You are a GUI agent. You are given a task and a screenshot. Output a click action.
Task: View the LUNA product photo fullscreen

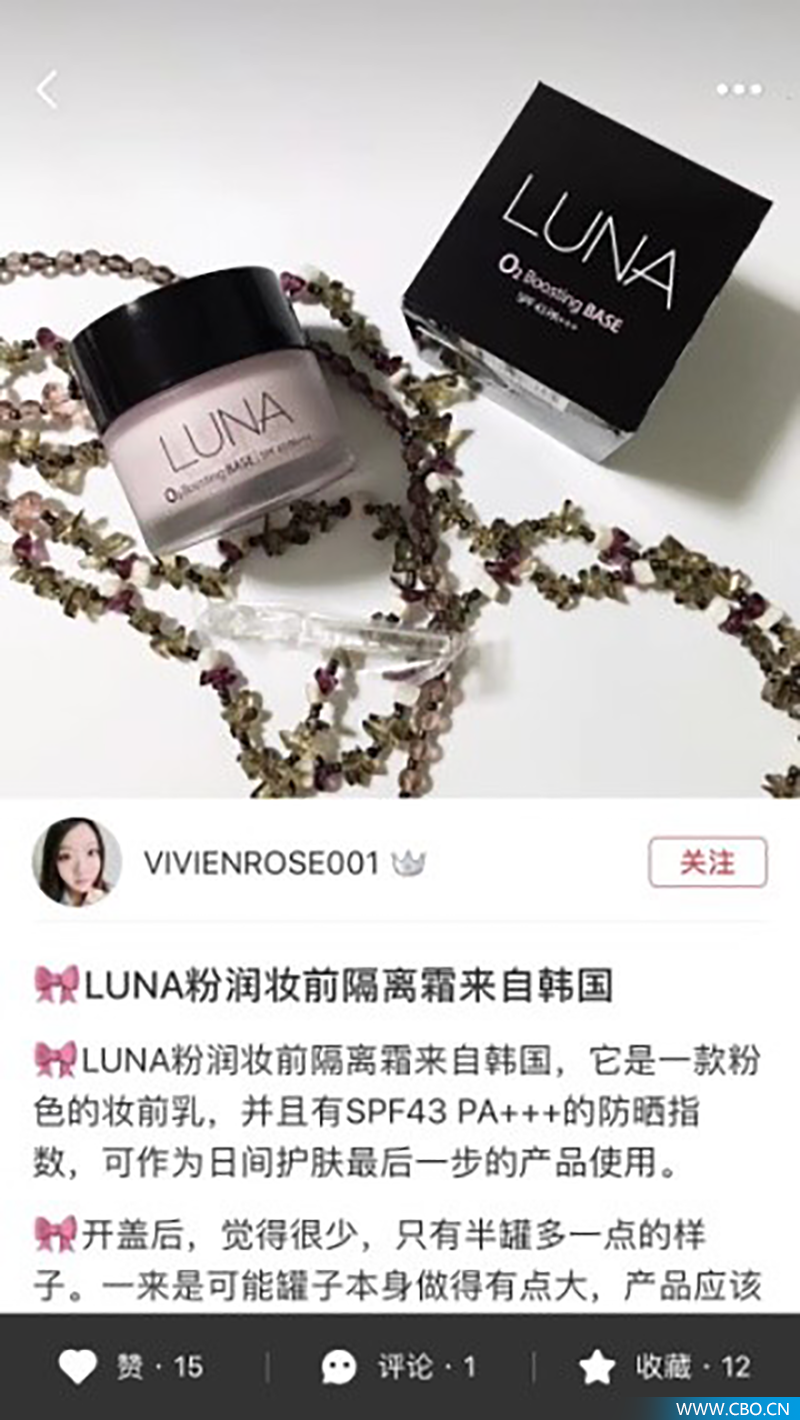coord(400,420)
